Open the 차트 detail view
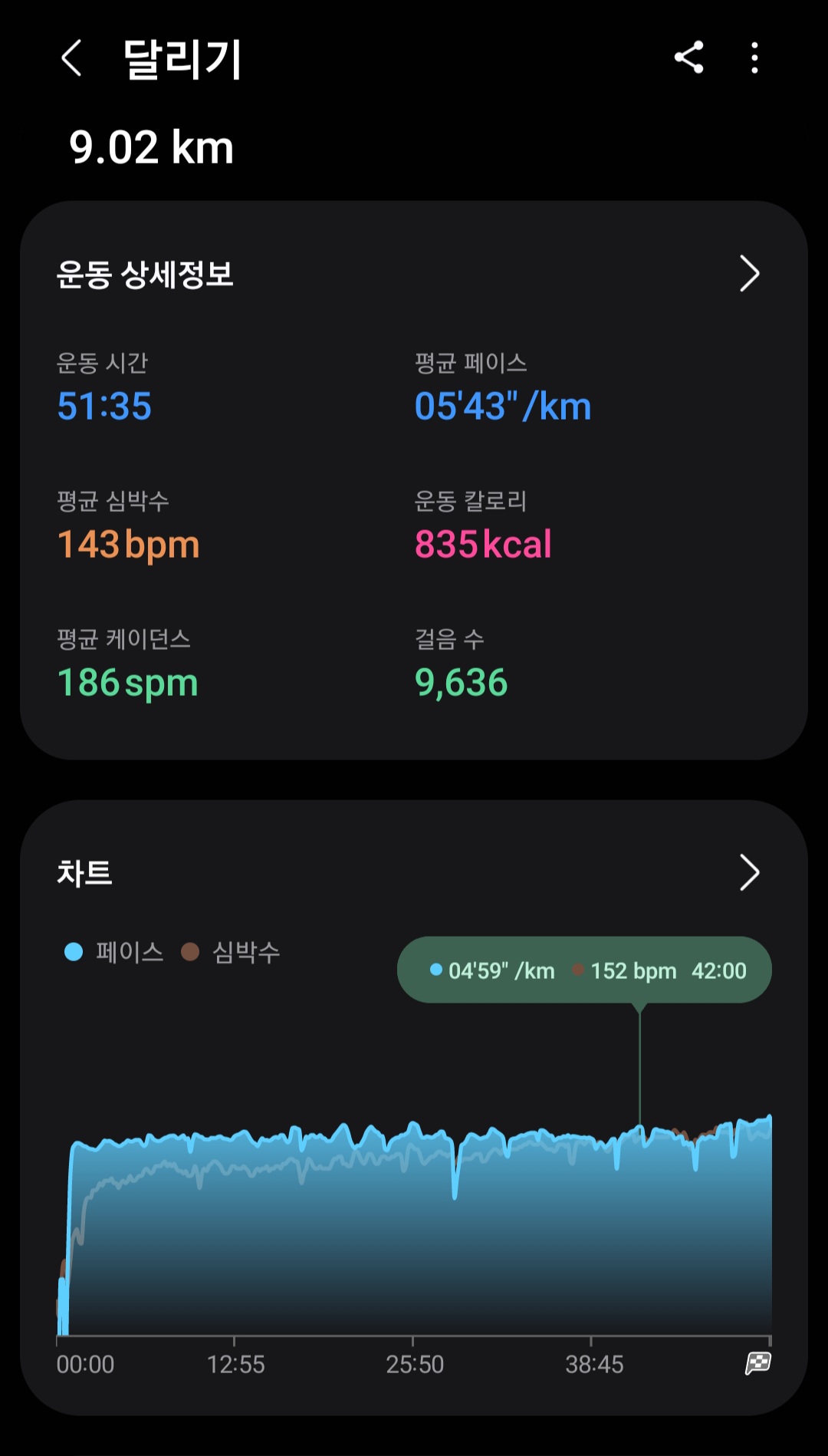Image resolution: width=828 pixels, height=1456 pixels. pos(749,872)
